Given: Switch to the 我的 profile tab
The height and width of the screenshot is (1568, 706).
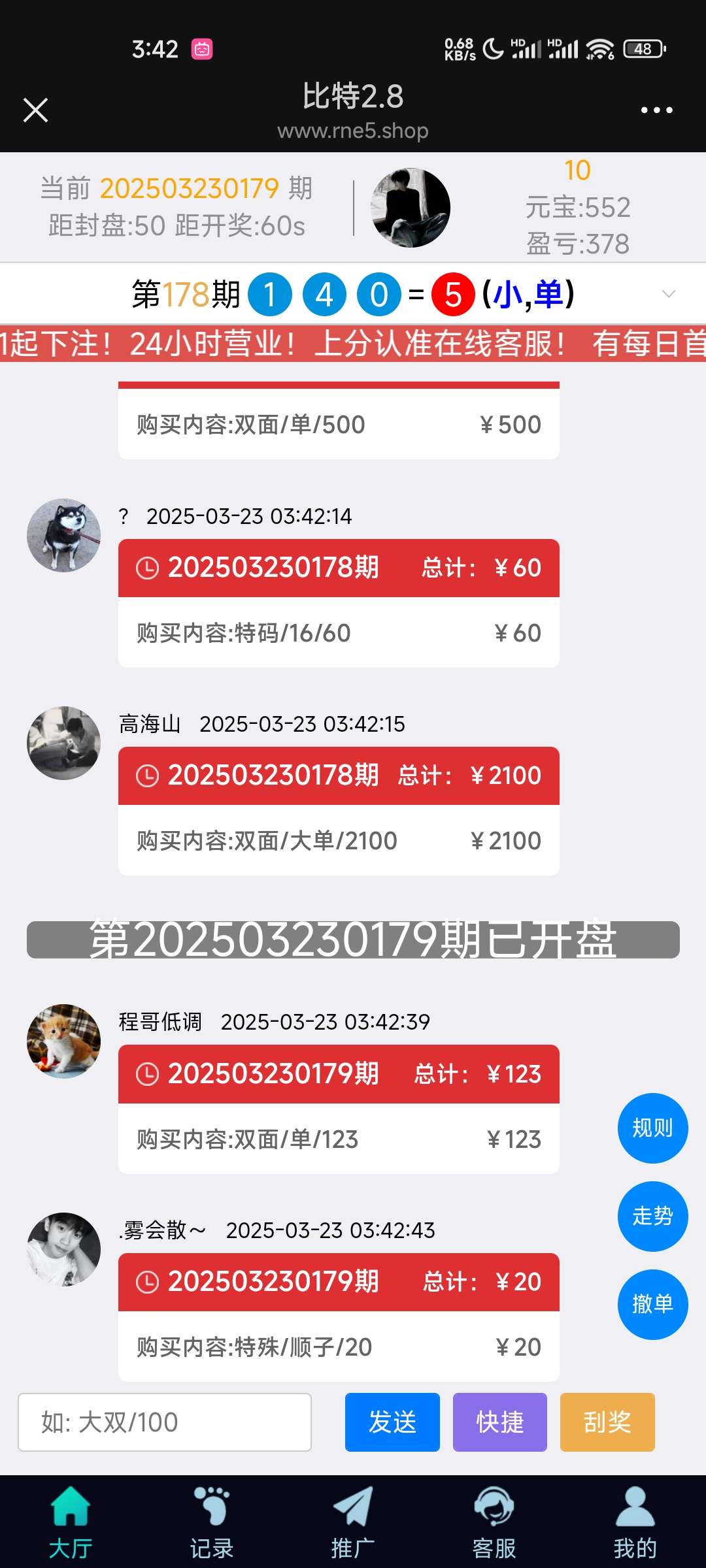Looking at the screenshot, I should pos(635,1522).
